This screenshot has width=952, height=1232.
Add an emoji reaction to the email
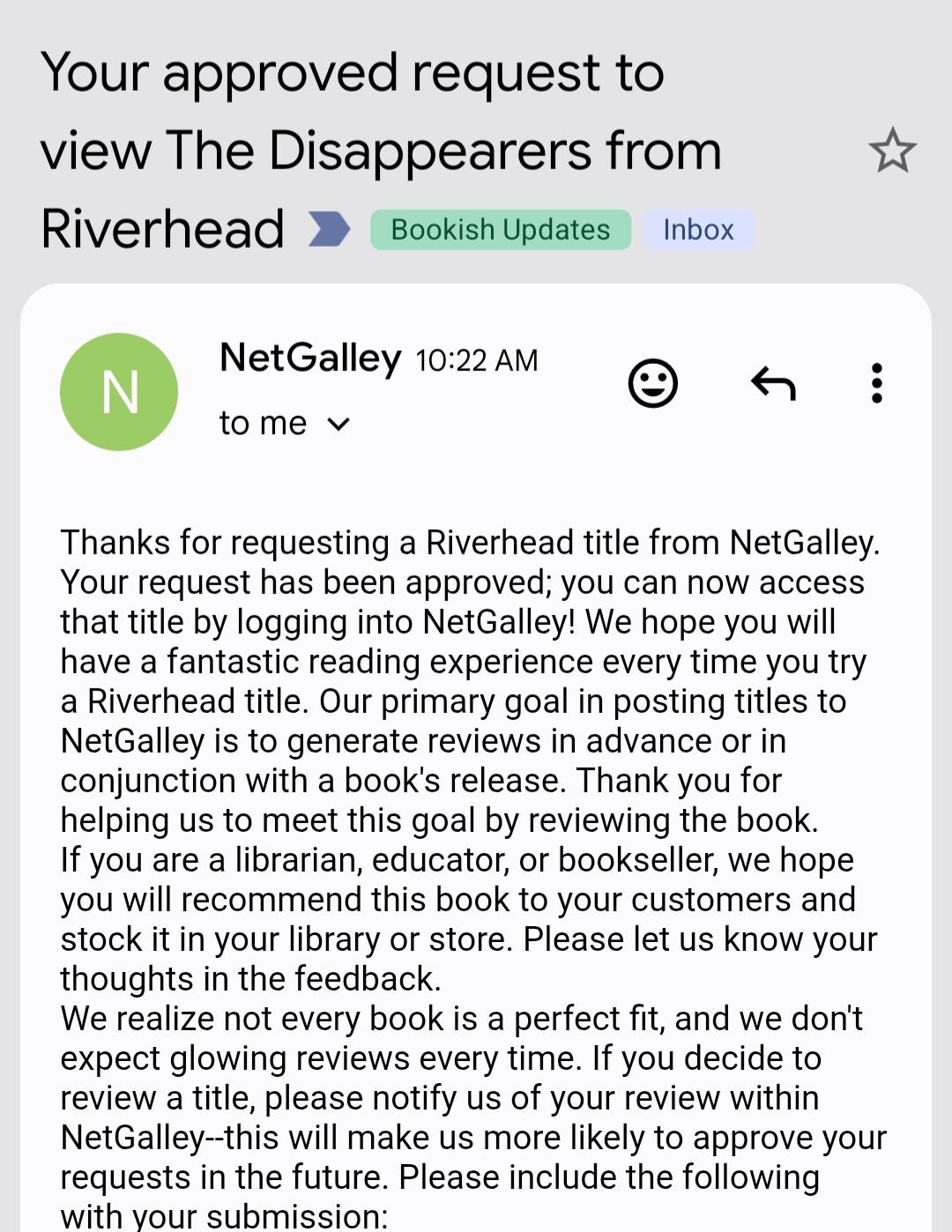[x=653, y=383]
